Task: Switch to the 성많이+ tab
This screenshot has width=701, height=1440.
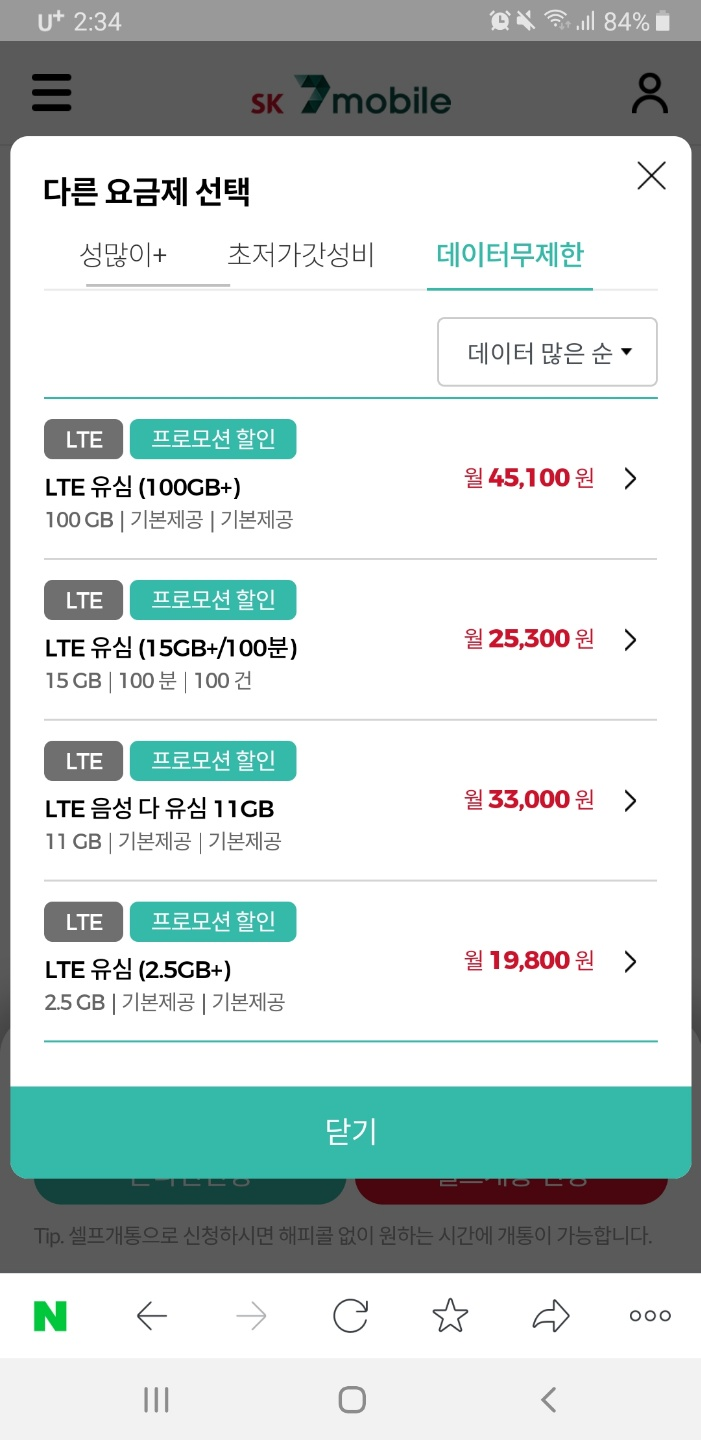Action: click(x=123, y=254)
